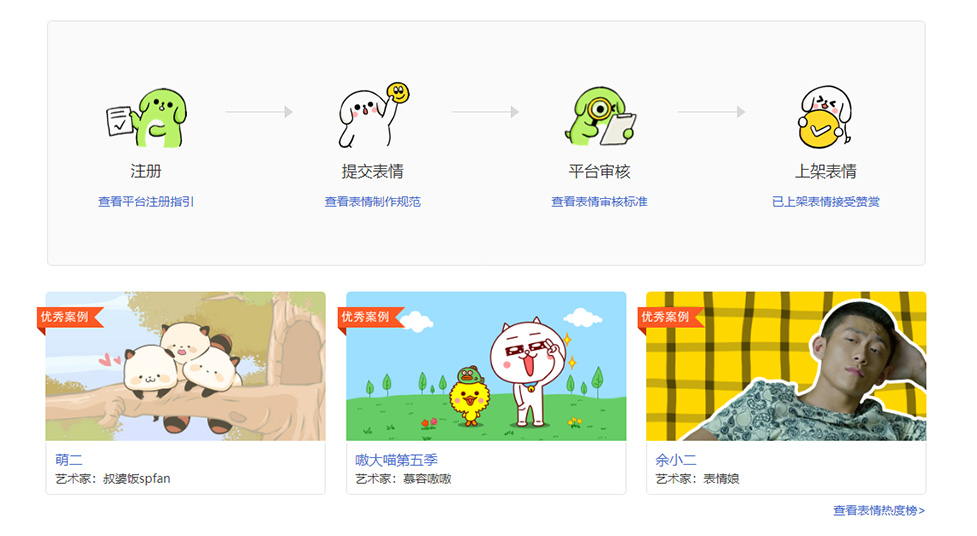Open the 已上架表情接受赞赏 link
This screenshot has width=977, height=536.
click(x=825, y=202)
